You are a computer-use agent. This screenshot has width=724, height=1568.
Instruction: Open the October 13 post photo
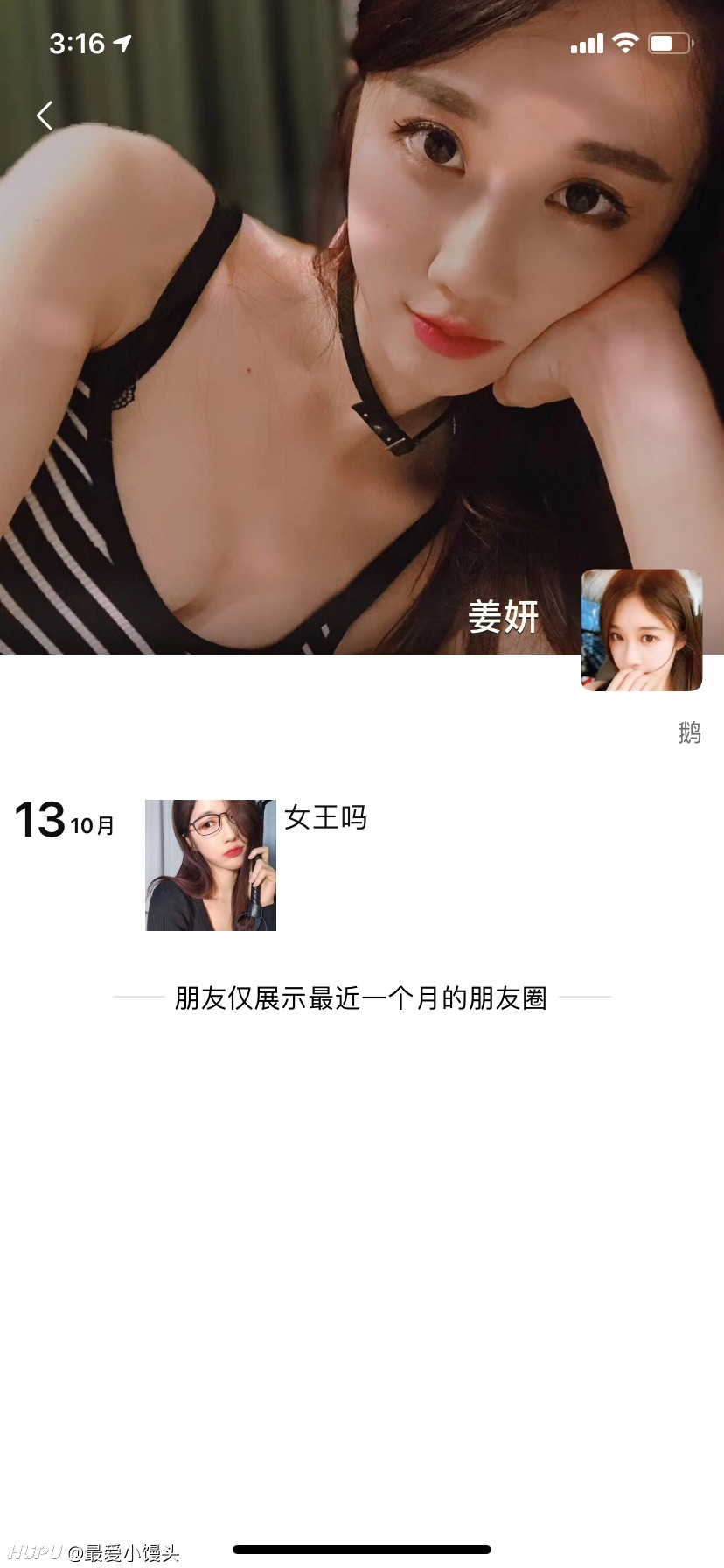click(211, 865)
